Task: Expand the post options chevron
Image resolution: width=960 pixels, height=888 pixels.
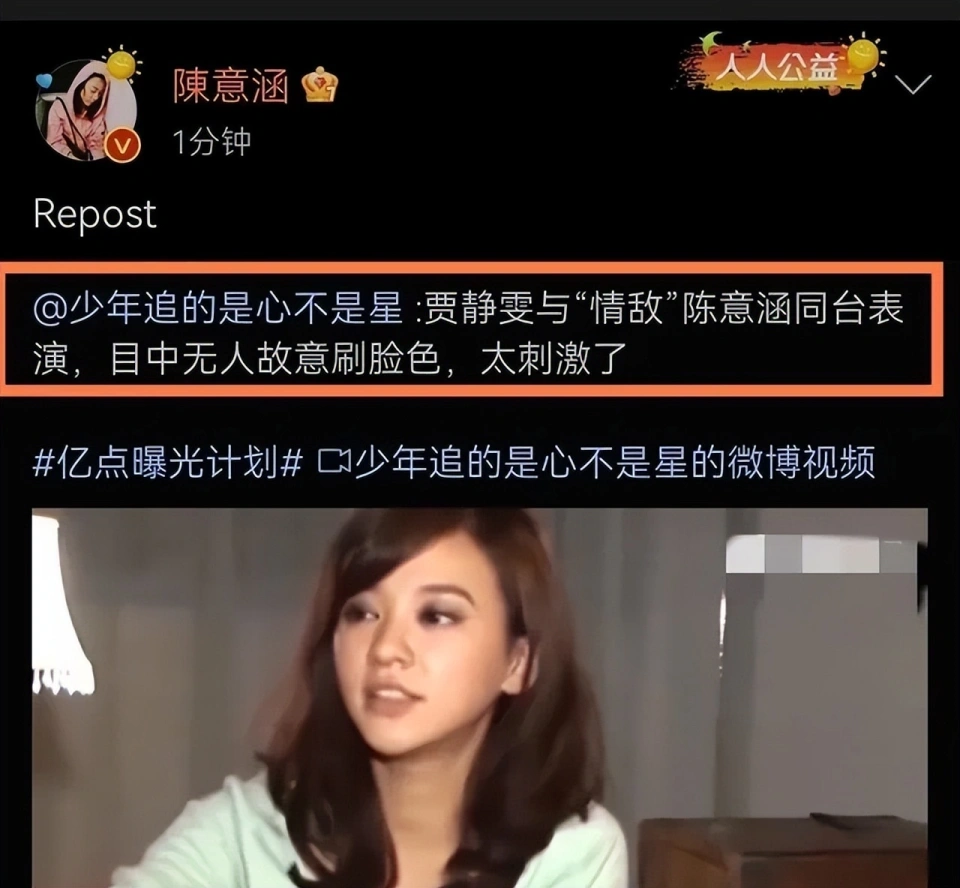Action: click(913, 84)
